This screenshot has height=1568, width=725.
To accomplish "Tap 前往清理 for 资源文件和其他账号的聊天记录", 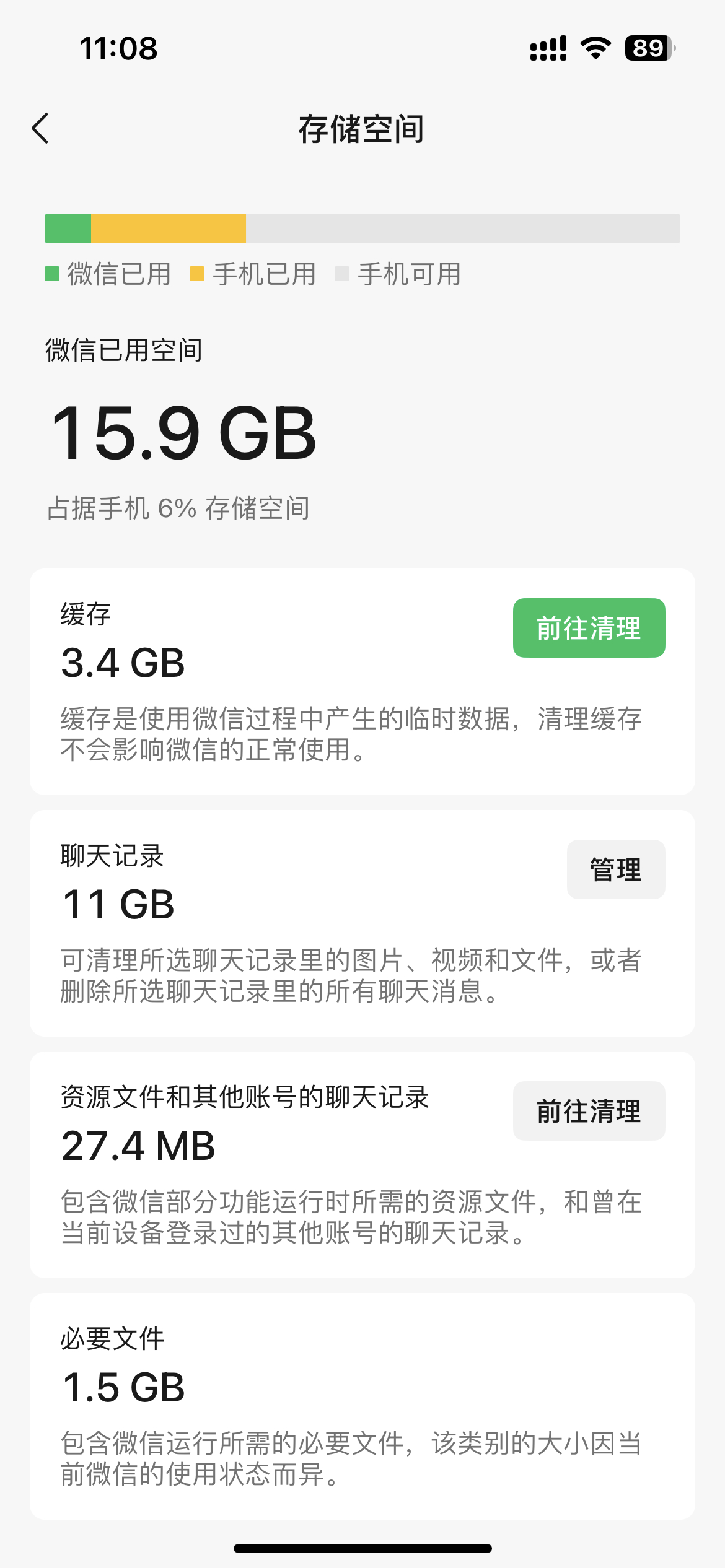I will (589, 1111).
